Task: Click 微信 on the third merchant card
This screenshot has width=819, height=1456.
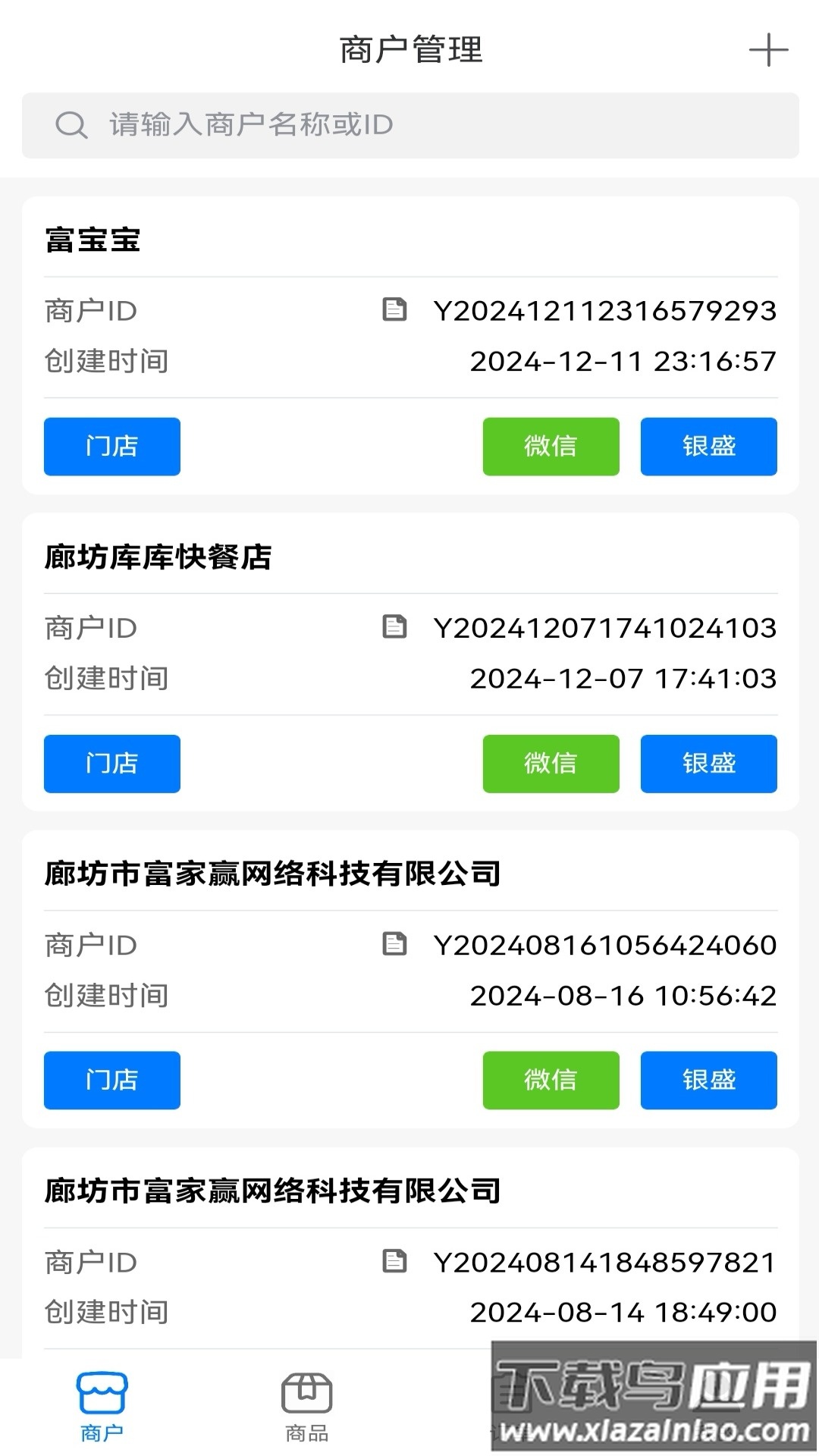Action: 551,1081
